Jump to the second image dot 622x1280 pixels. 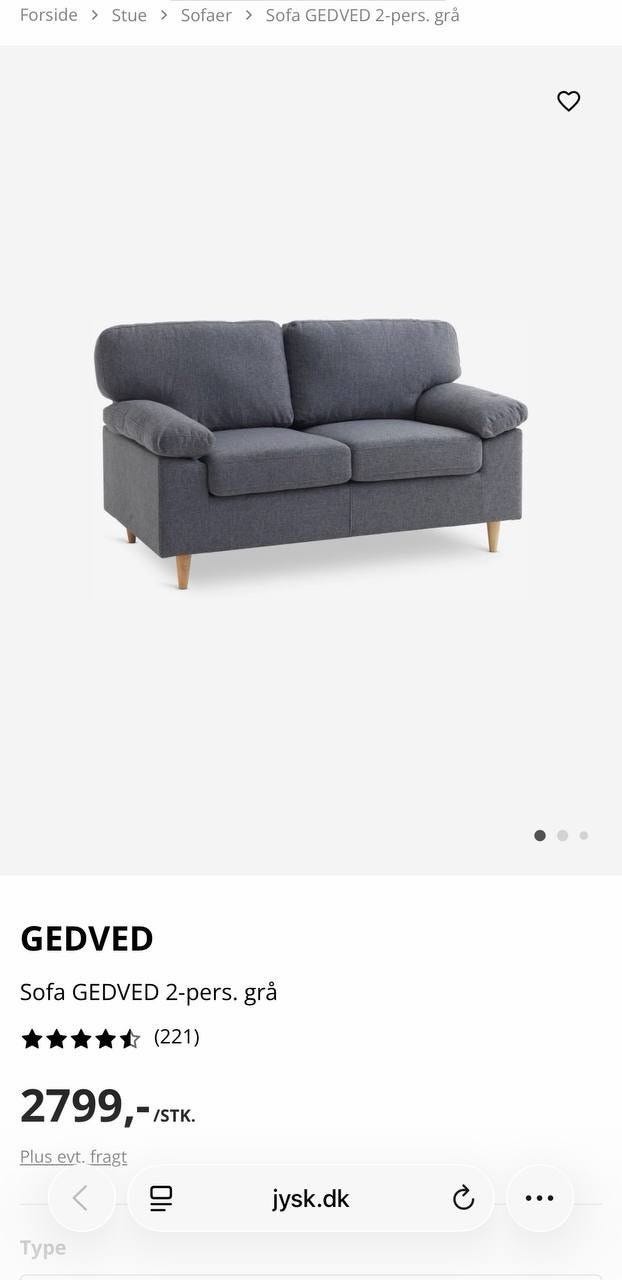(562, 835)
